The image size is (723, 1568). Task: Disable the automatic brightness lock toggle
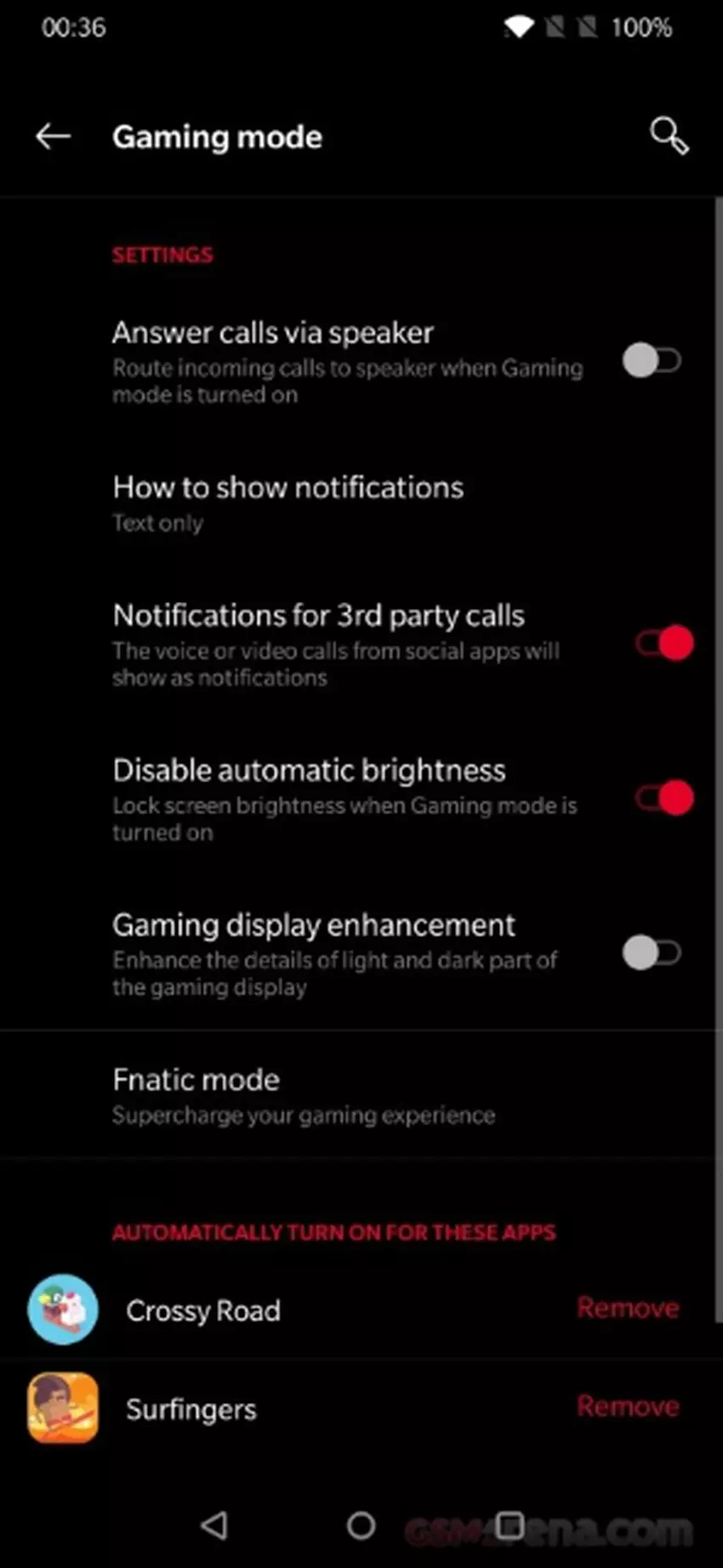(x=664, y=798)
